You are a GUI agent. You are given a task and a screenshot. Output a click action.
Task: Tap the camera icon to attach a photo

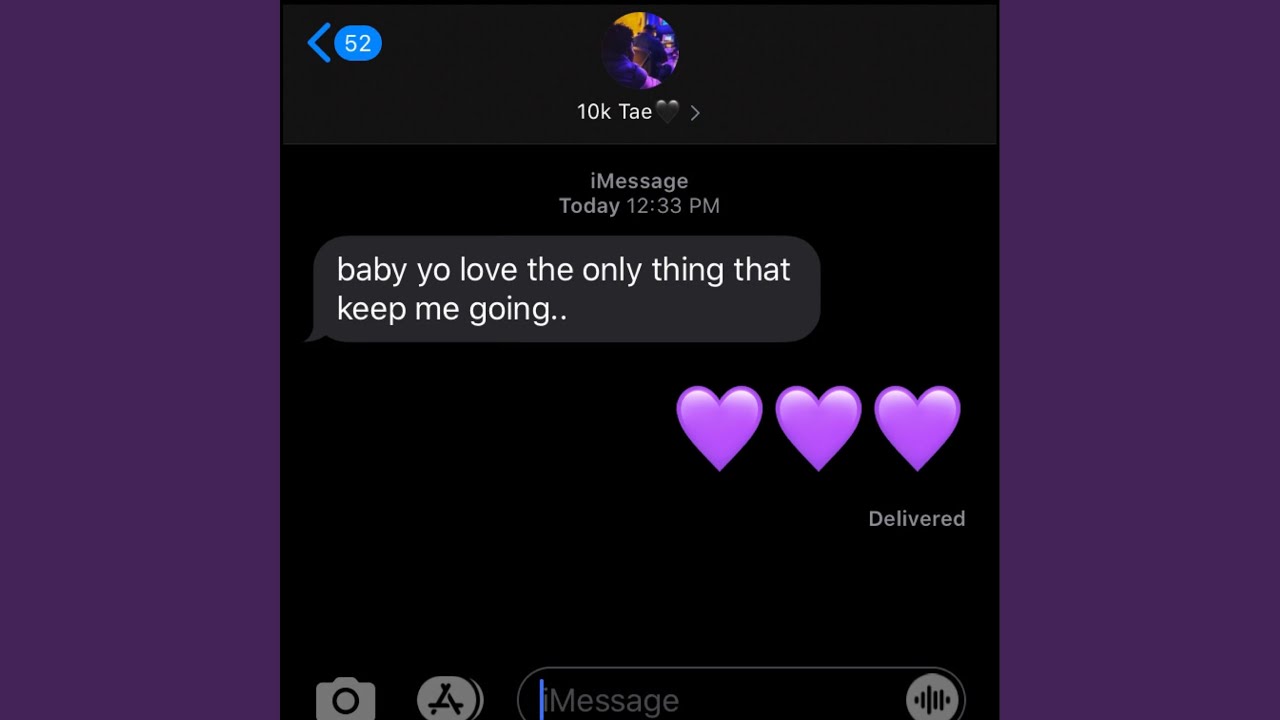(x=346, y=699)
